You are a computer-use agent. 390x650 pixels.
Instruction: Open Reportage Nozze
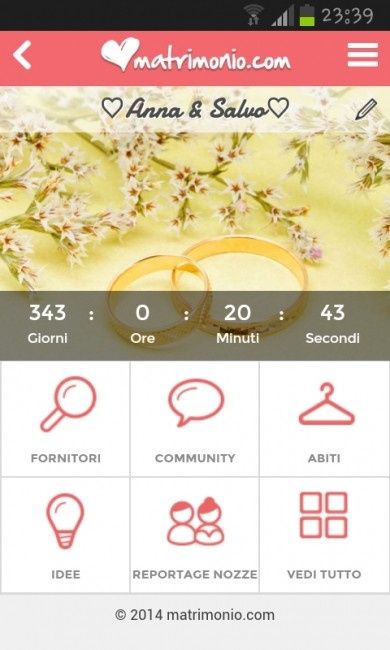(x=195, y=535)
